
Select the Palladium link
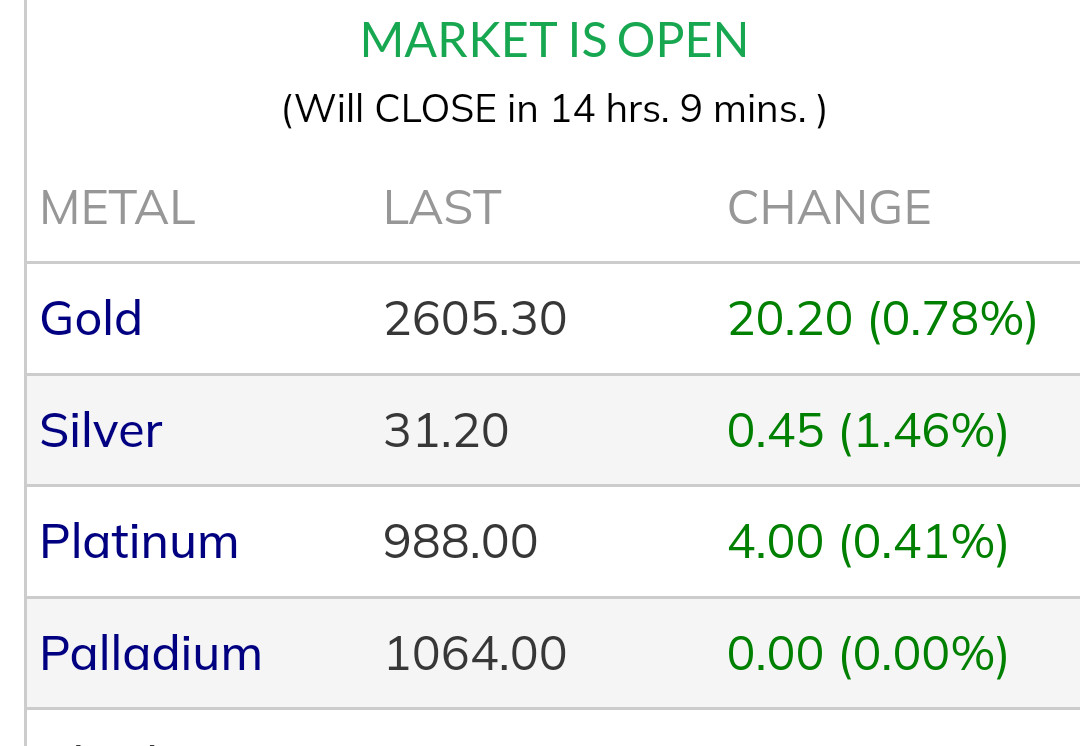tap(151, 654)
